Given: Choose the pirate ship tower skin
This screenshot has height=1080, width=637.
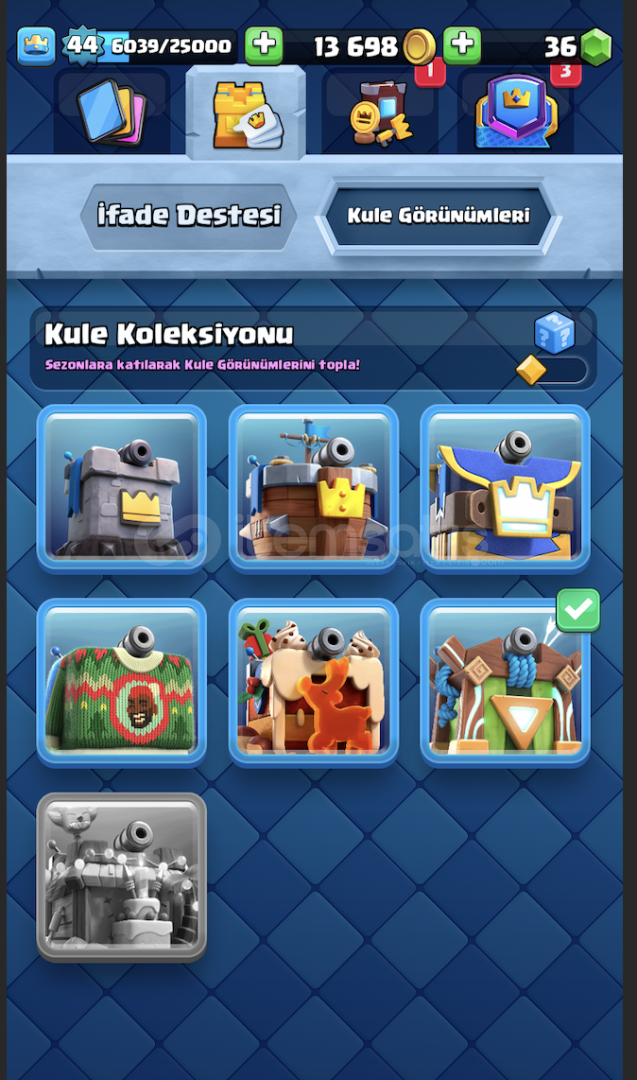Looking at the screenshot, I should pyautogui.click(x=313, y=488).
